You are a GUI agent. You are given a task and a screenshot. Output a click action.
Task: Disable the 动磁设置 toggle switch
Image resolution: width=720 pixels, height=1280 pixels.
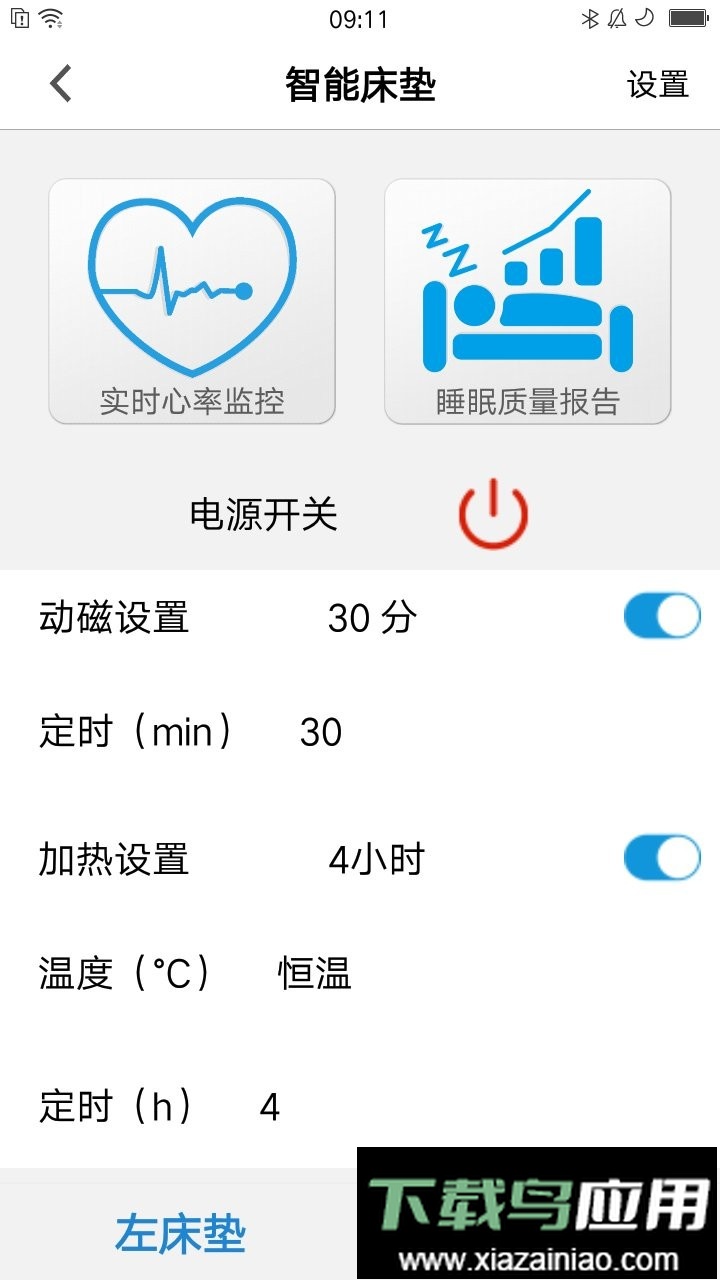point(662,614)
